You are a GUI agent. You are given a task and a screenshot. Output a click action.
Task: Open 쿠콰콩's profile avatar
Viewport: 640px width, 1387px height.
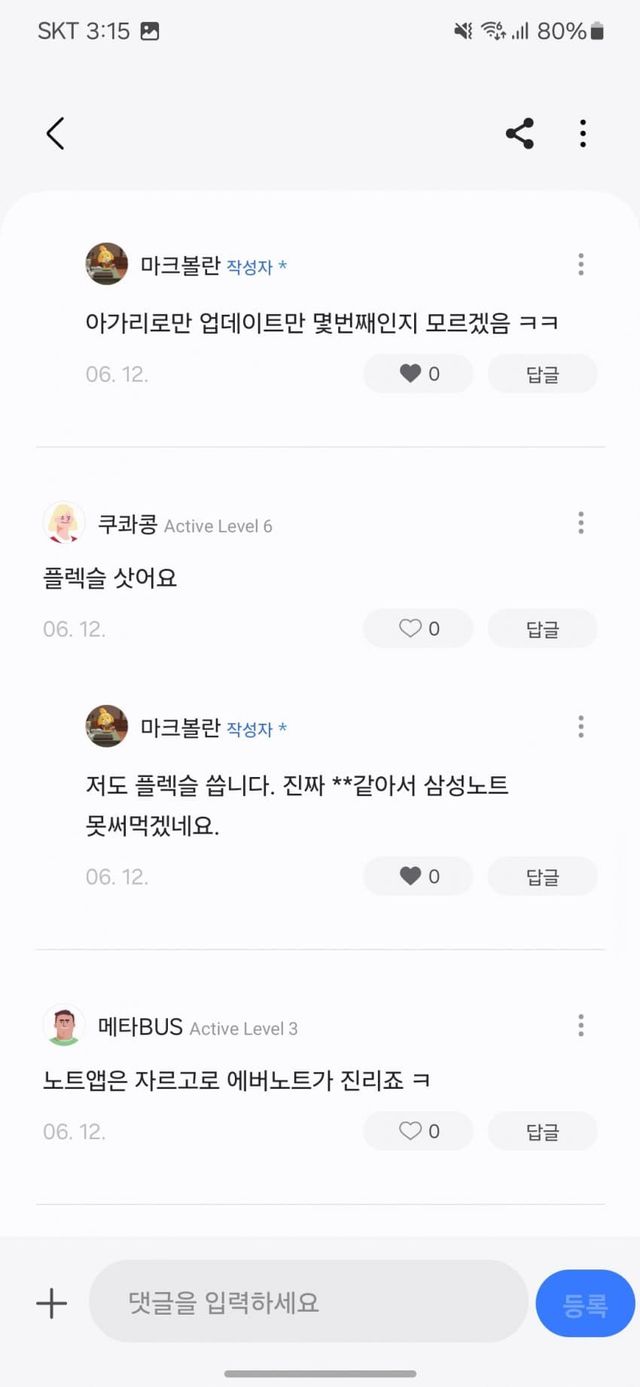coord(64,523)
